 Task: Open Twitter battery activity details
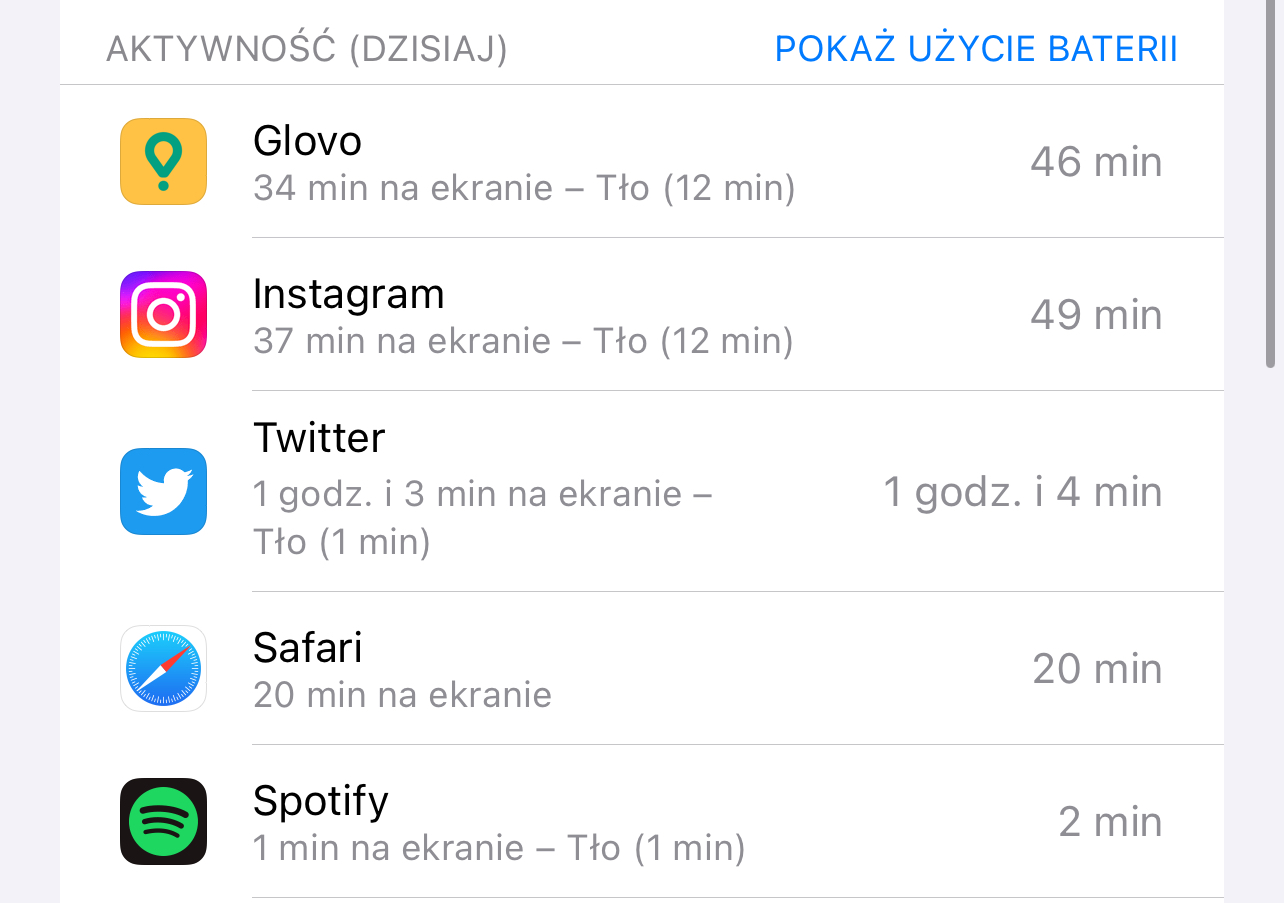[x=642, y=491]
